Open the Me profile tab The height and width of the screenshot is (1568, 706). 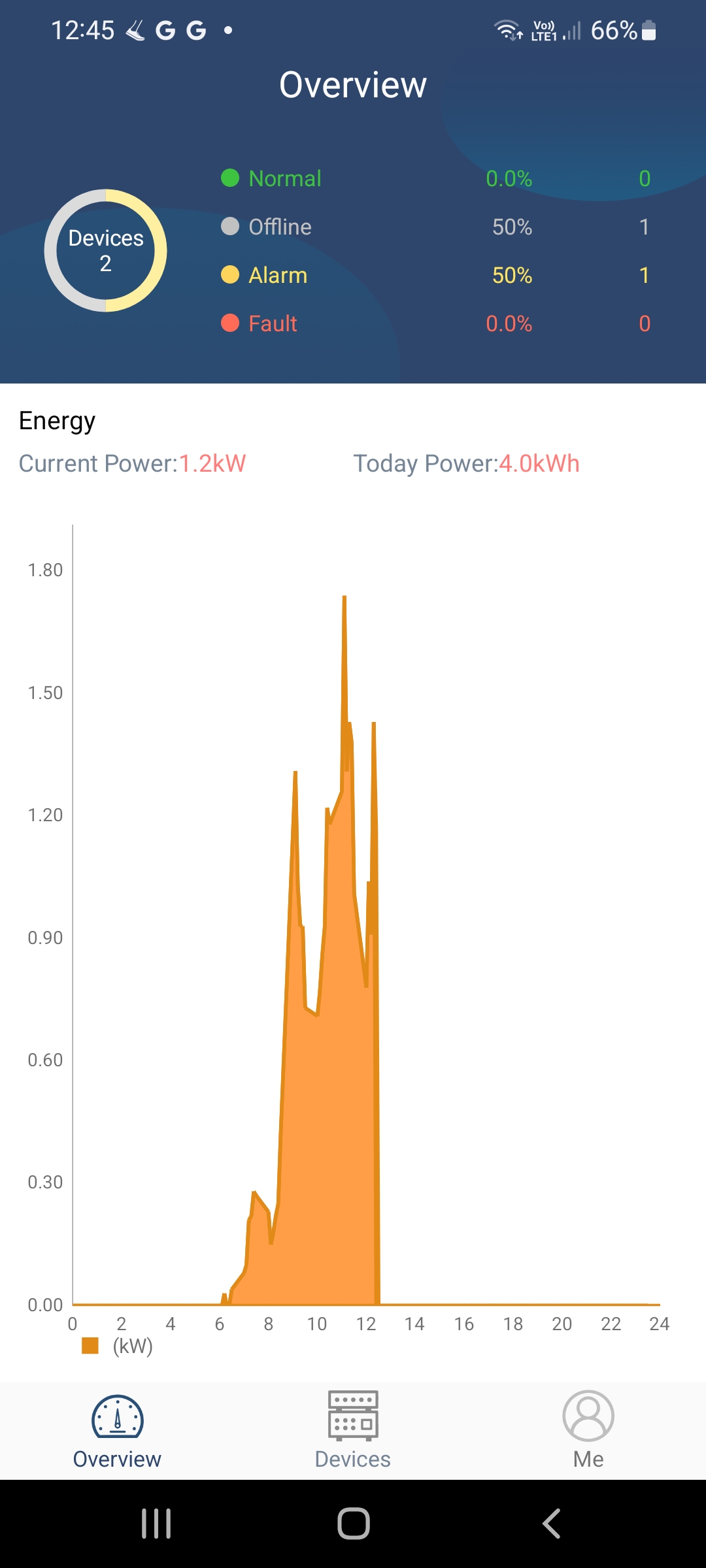pos(588,1429)
